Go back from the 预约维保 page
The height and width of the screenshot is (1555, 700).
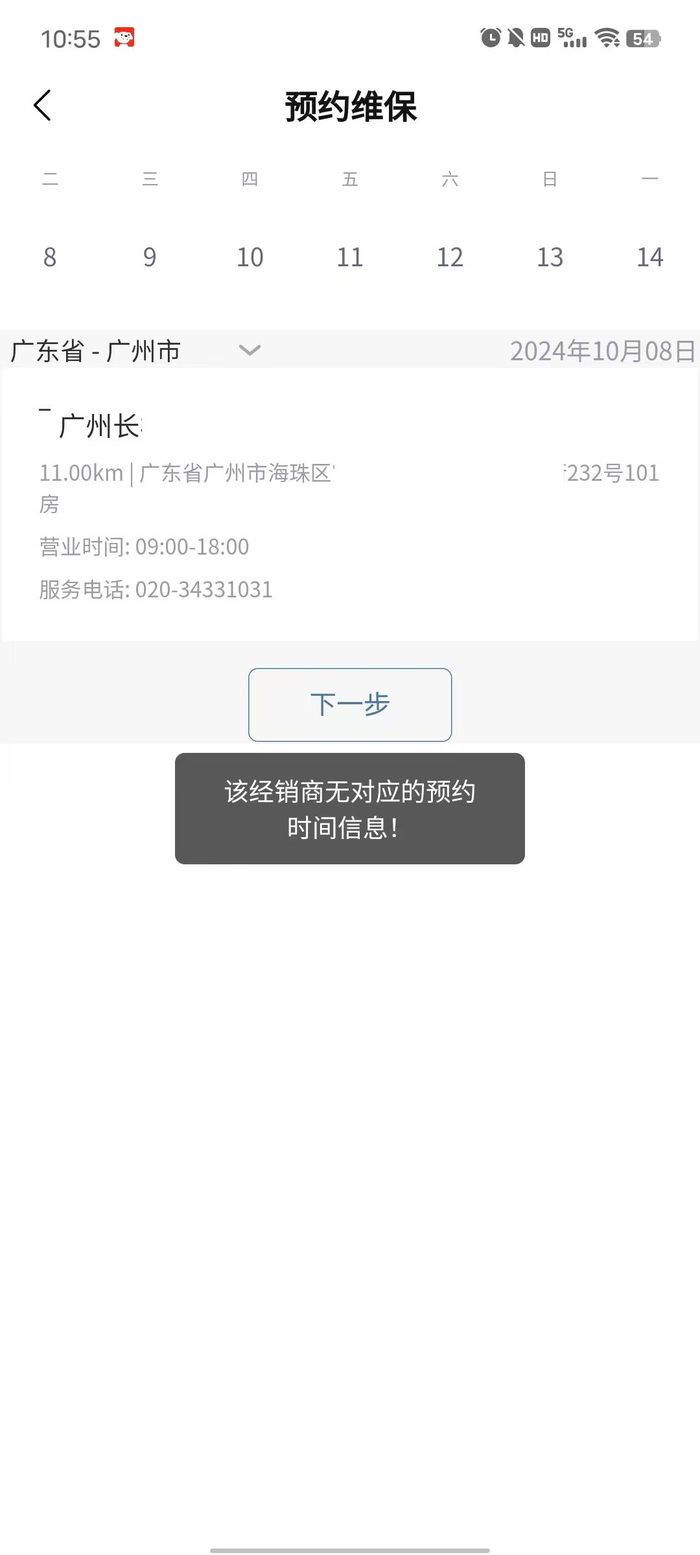pyautogui.click(x=42, y=105)
